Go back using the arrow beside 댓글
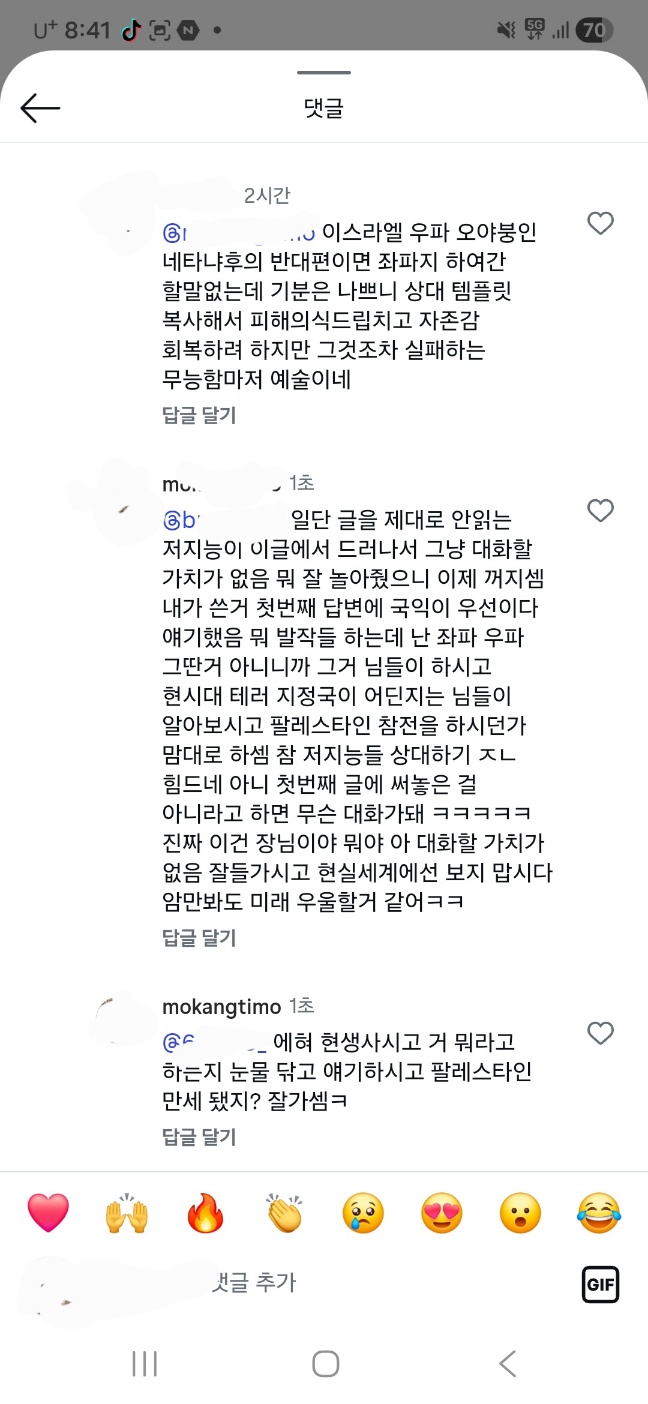 40,108
